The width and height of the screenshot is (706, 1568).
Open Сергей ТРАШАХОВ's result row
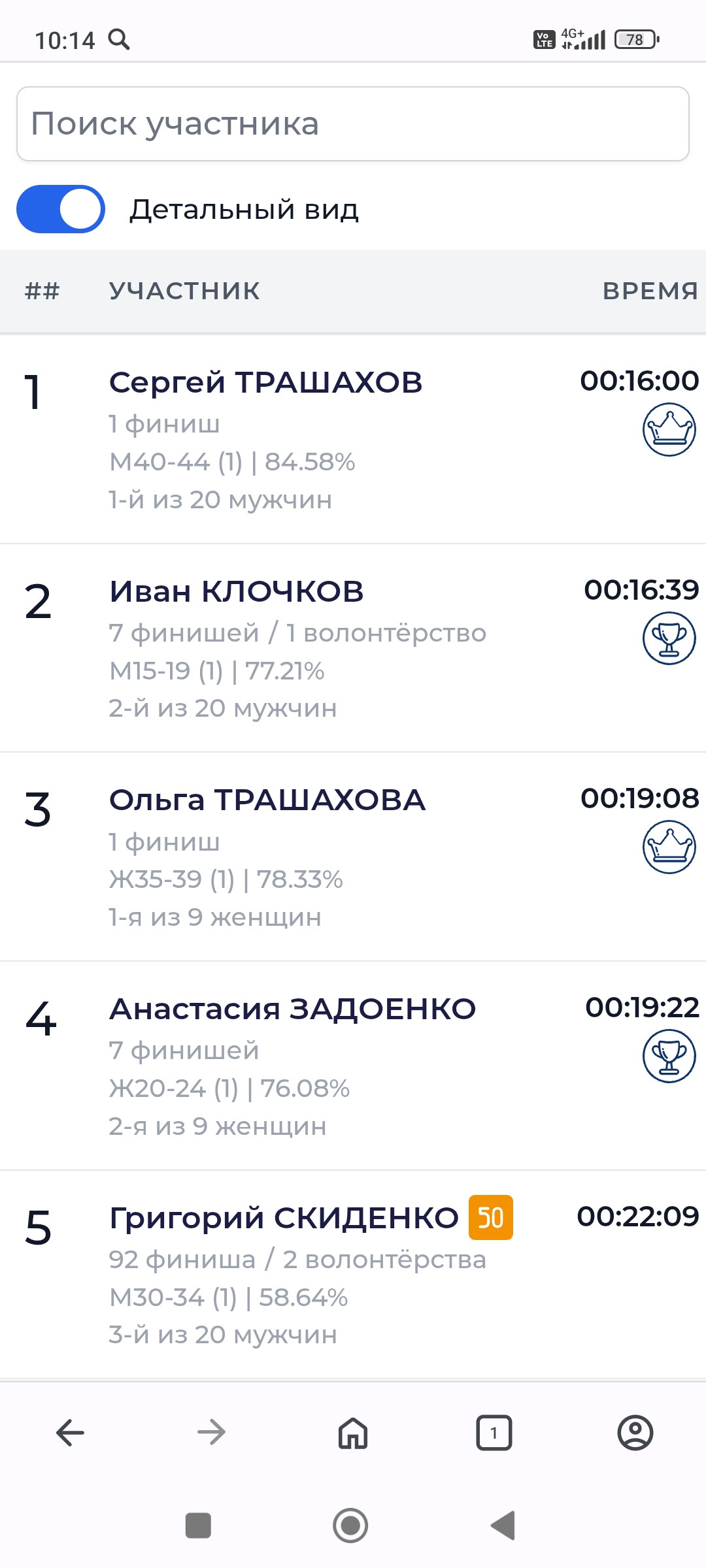(353, 439)
